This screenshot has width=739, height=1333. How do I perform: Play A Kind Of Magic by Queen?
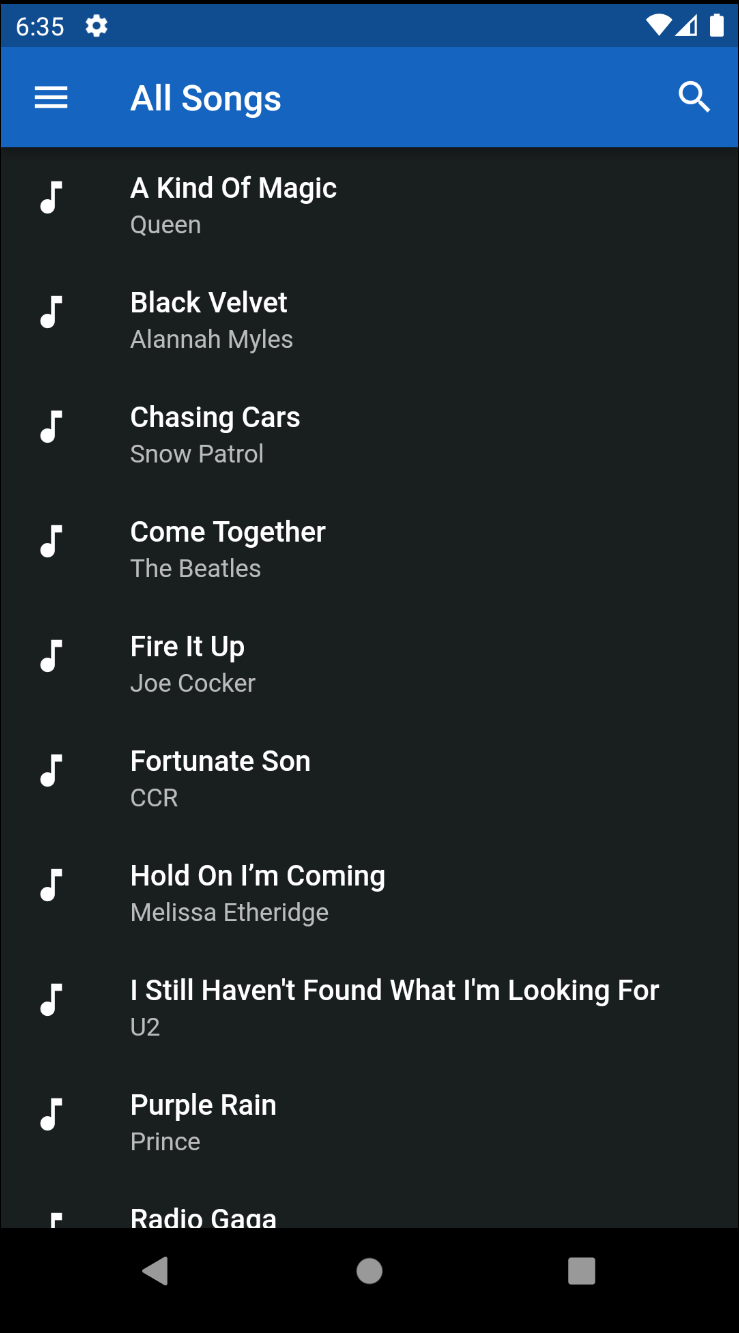point(369,205)
